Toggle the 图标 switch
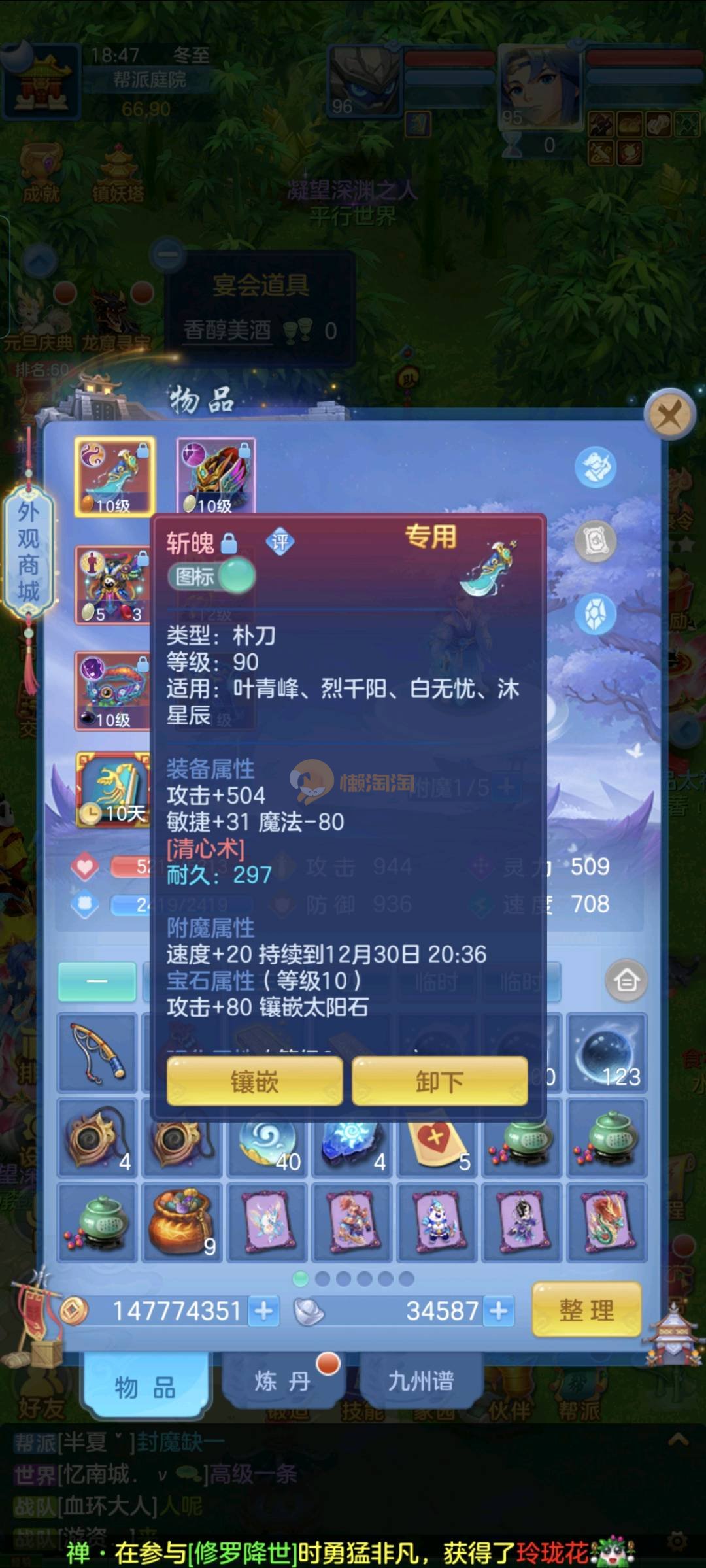Image resolution: width=706 pixels, height=1568 pixels. [212, 576]
